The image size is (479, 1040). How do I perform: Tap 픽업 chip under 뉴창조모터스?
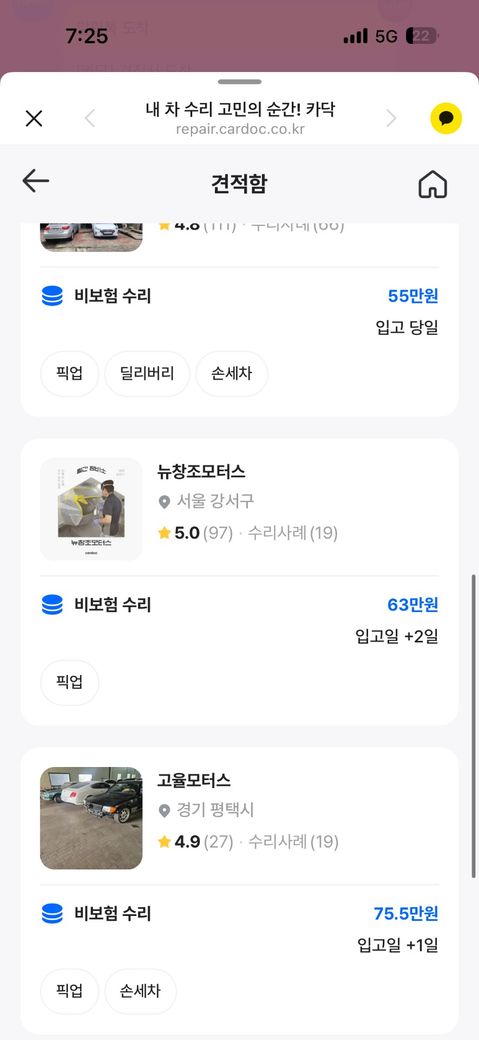(x=70, y=682)
